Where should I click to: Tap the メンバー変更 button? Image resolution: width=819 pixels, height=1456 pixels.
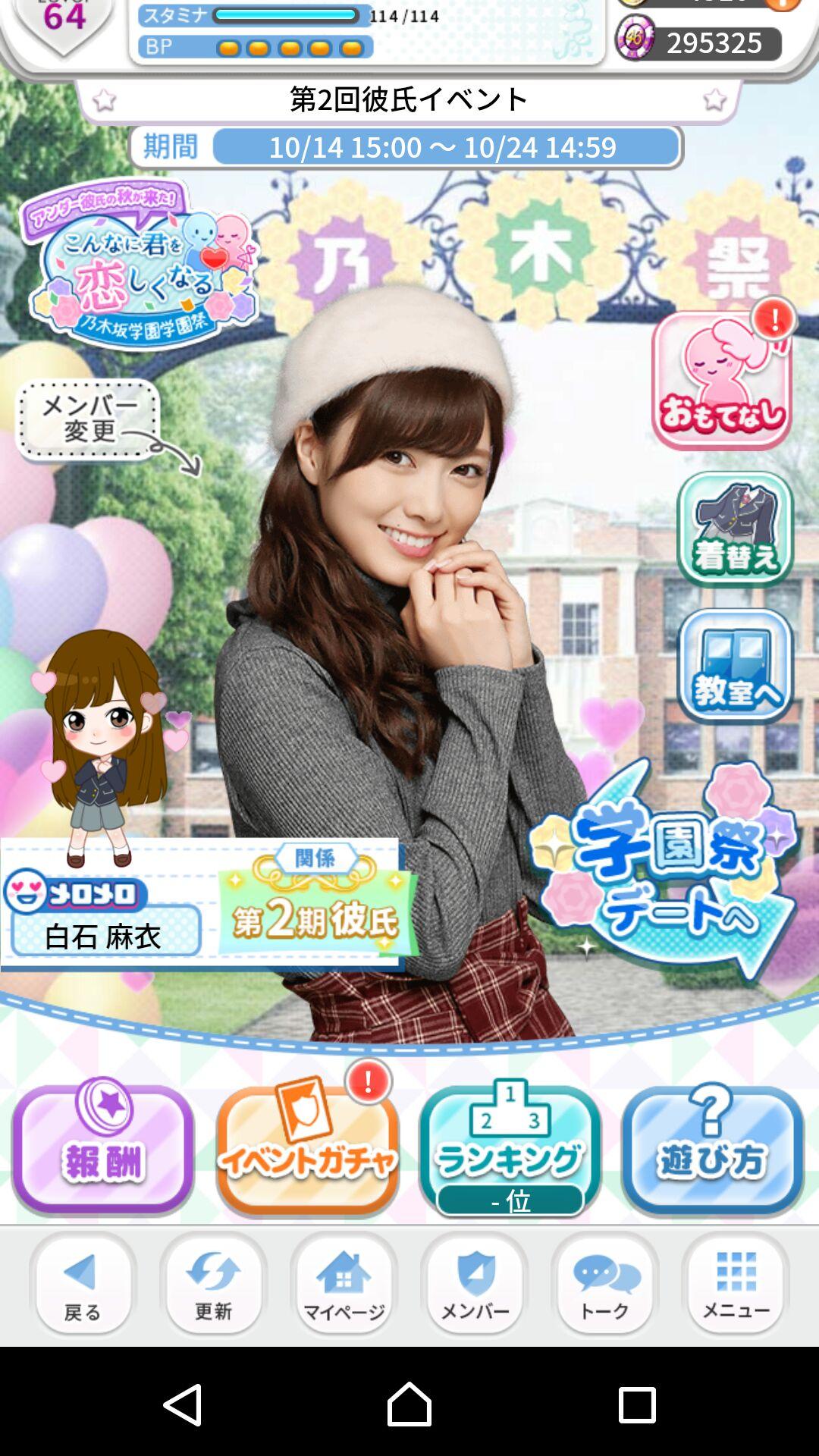[x=89, y=420]
